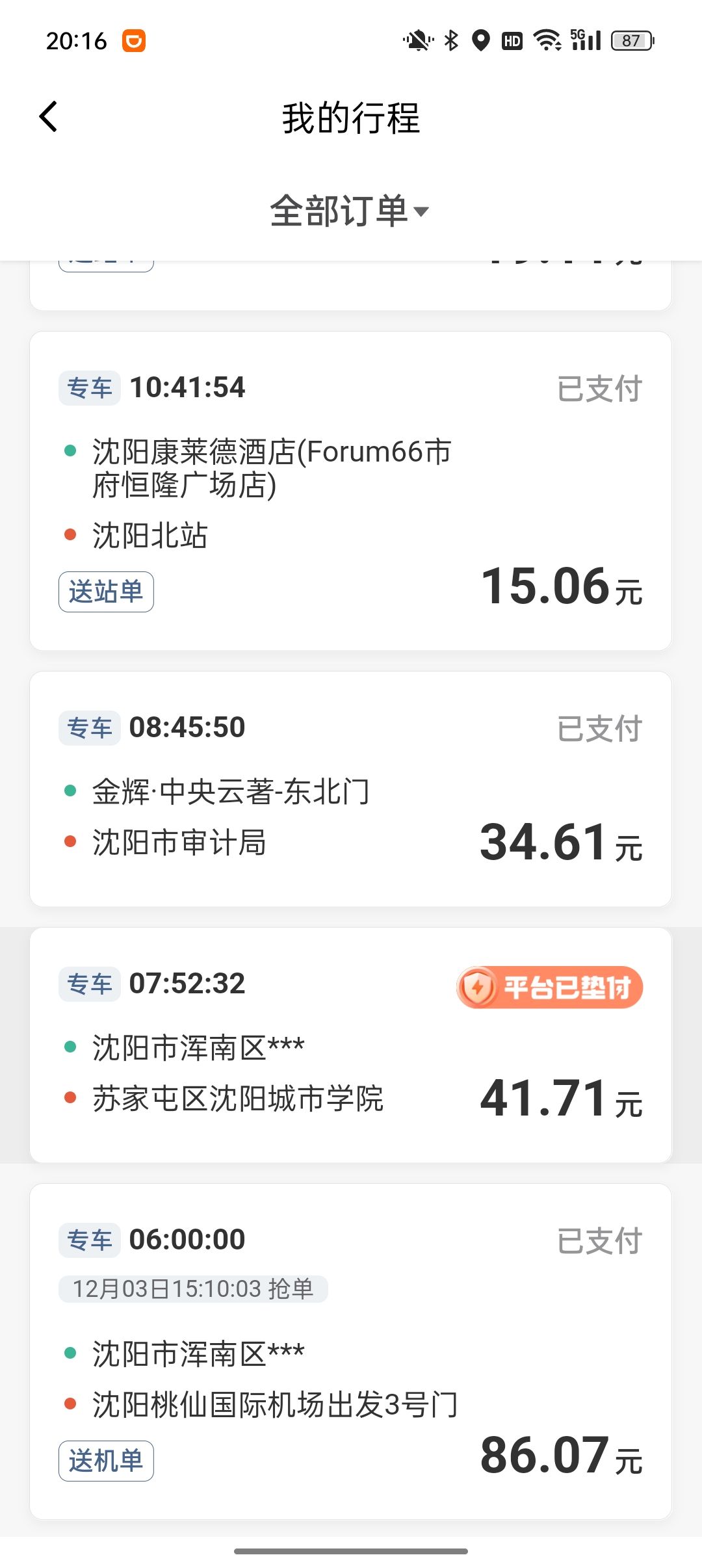This screenshot has height=1568, width=702.
Task: Tap the 专车 tag on the 06:00:00 order
Action: pos(89,1239)
